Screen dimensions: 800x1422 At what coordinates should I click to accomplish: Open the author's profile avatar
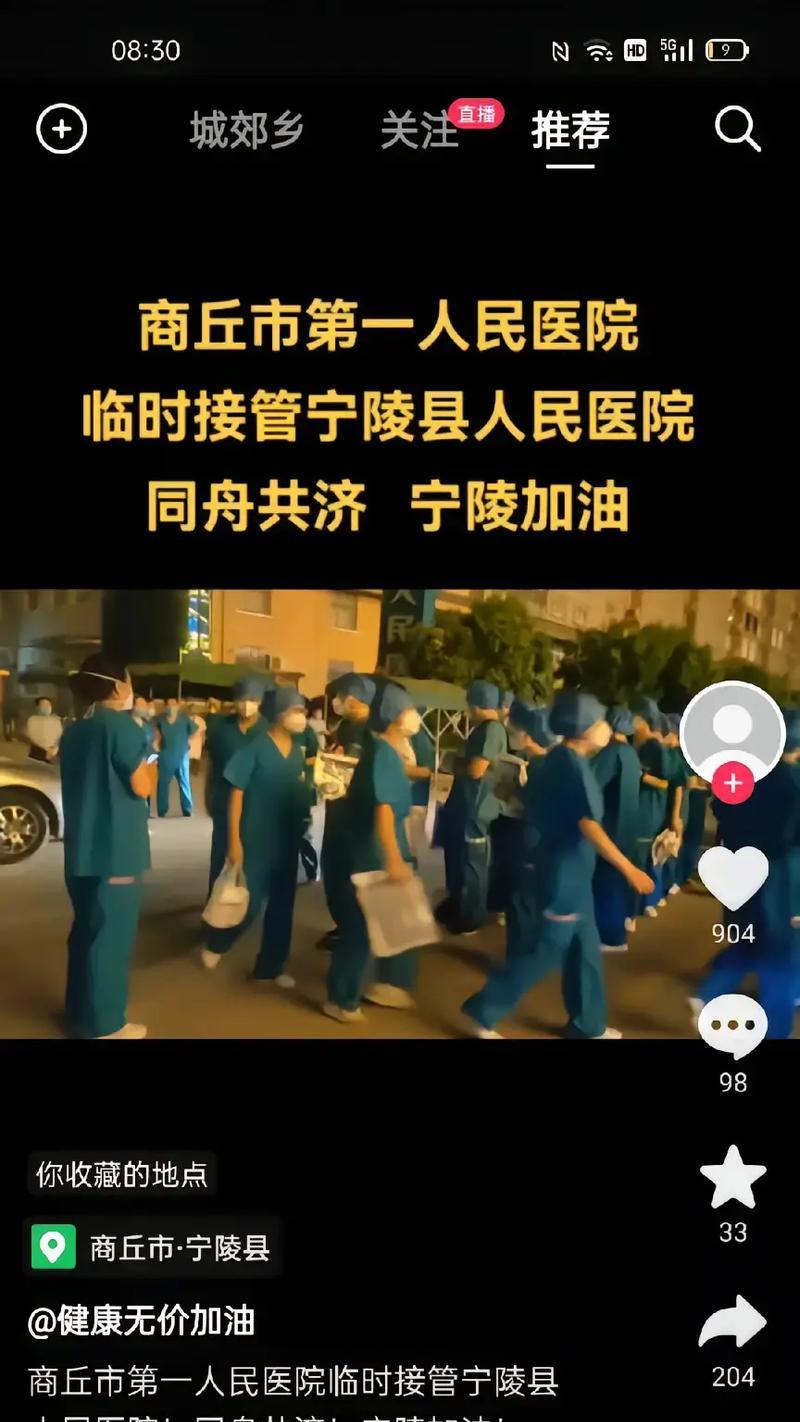732,733
